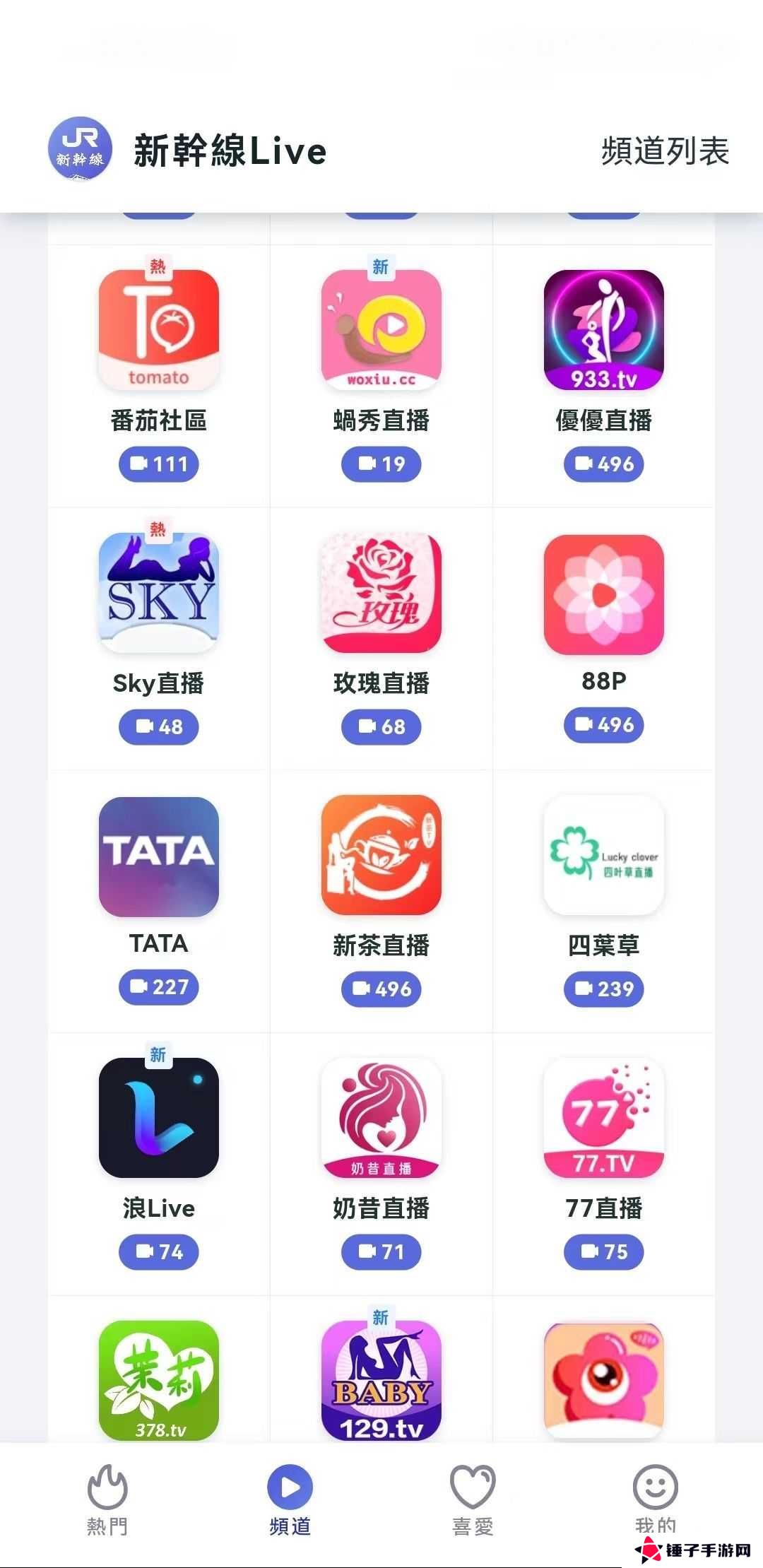Open the 奶昔直播 channel icon

pos(381,1119)
